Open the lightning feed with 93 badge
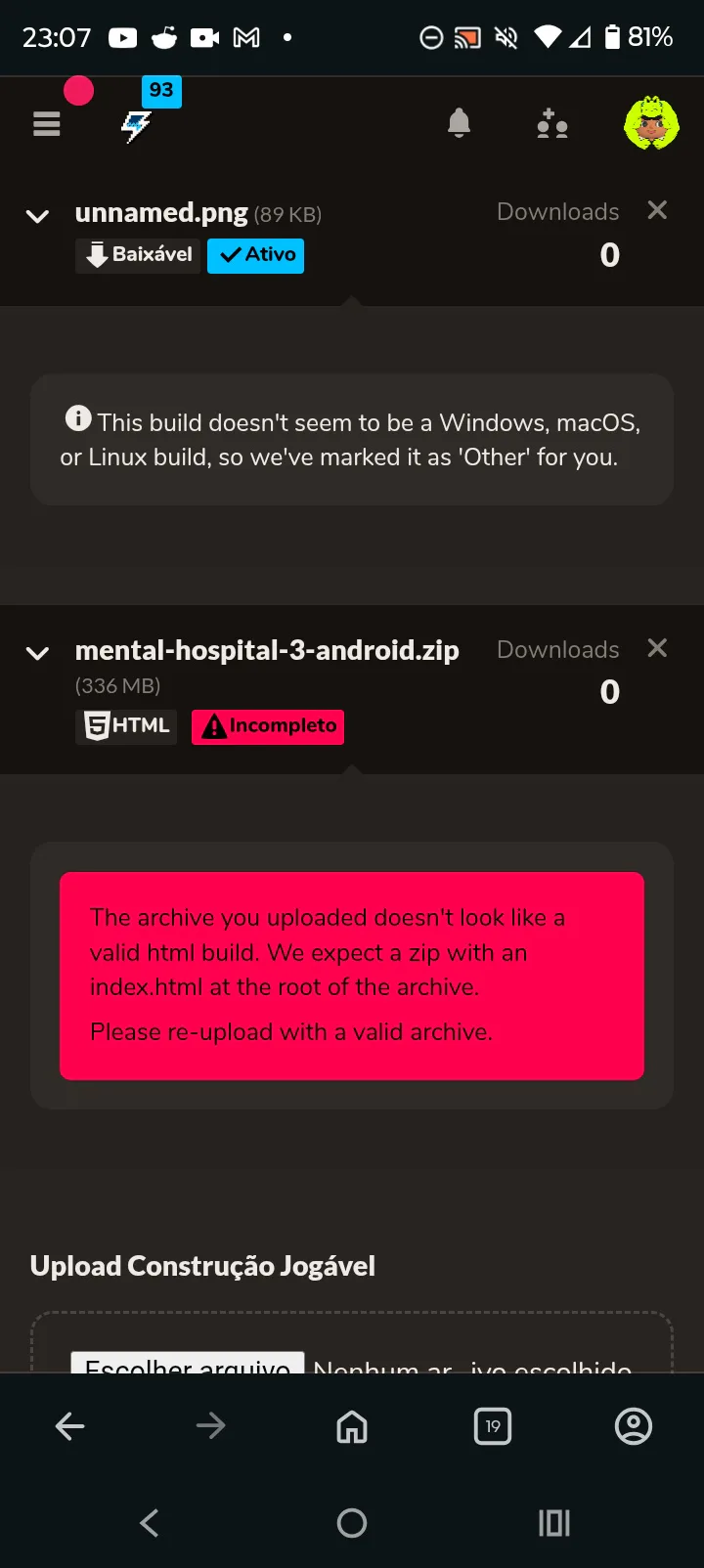The image size is (704, 1568). click(x=137, y=125)
